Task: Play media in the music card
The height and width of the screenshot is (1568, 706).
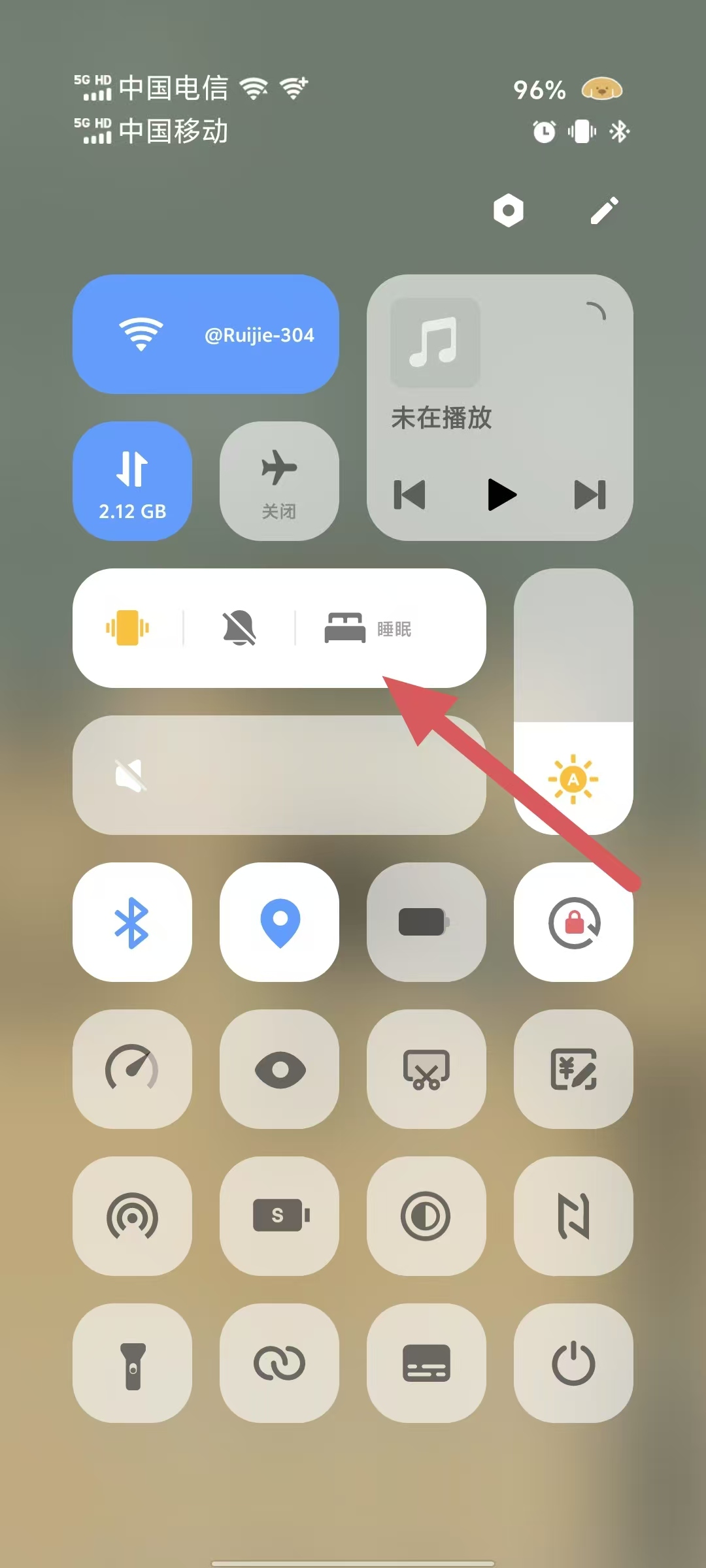Action: click(501, 495)
